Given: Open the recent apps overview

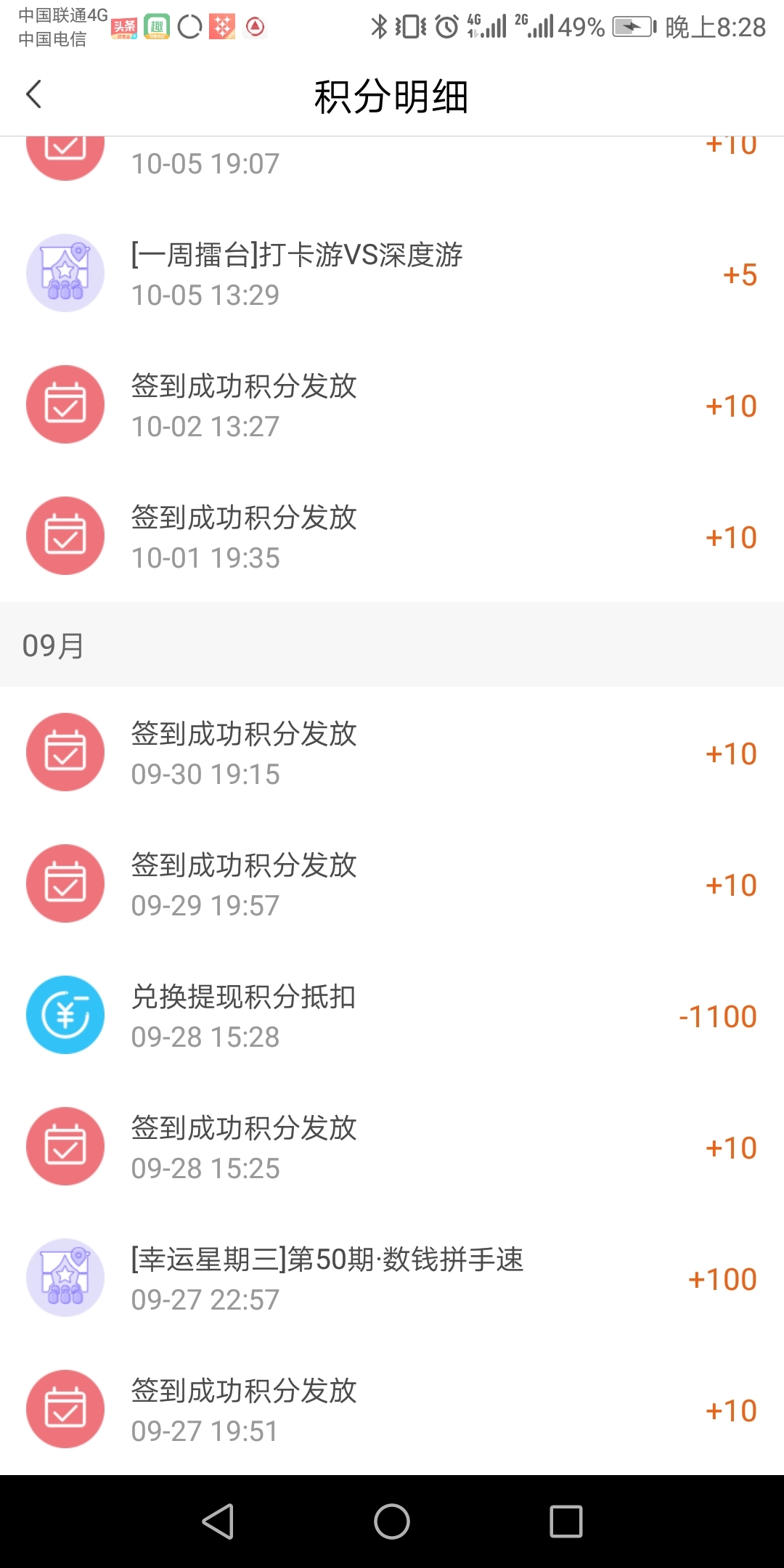Looking at the screenshot, I should 566,1522.
